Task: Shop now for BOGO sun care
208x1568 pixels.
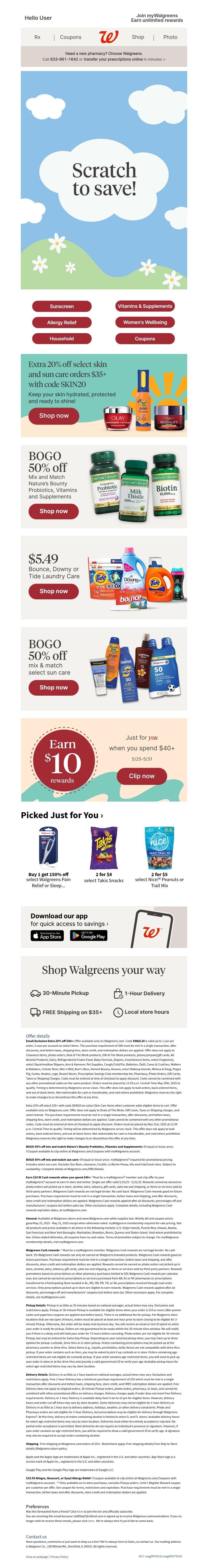Action: click(54, 687)
